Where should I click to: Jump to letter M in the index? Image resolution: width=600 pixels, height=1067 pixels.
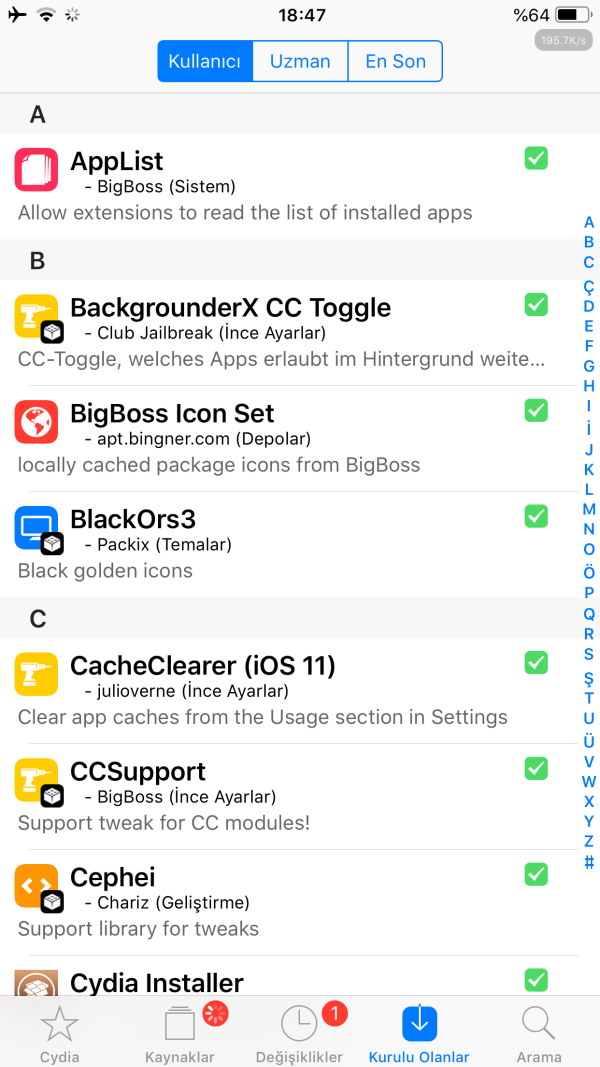pos(589,509)
